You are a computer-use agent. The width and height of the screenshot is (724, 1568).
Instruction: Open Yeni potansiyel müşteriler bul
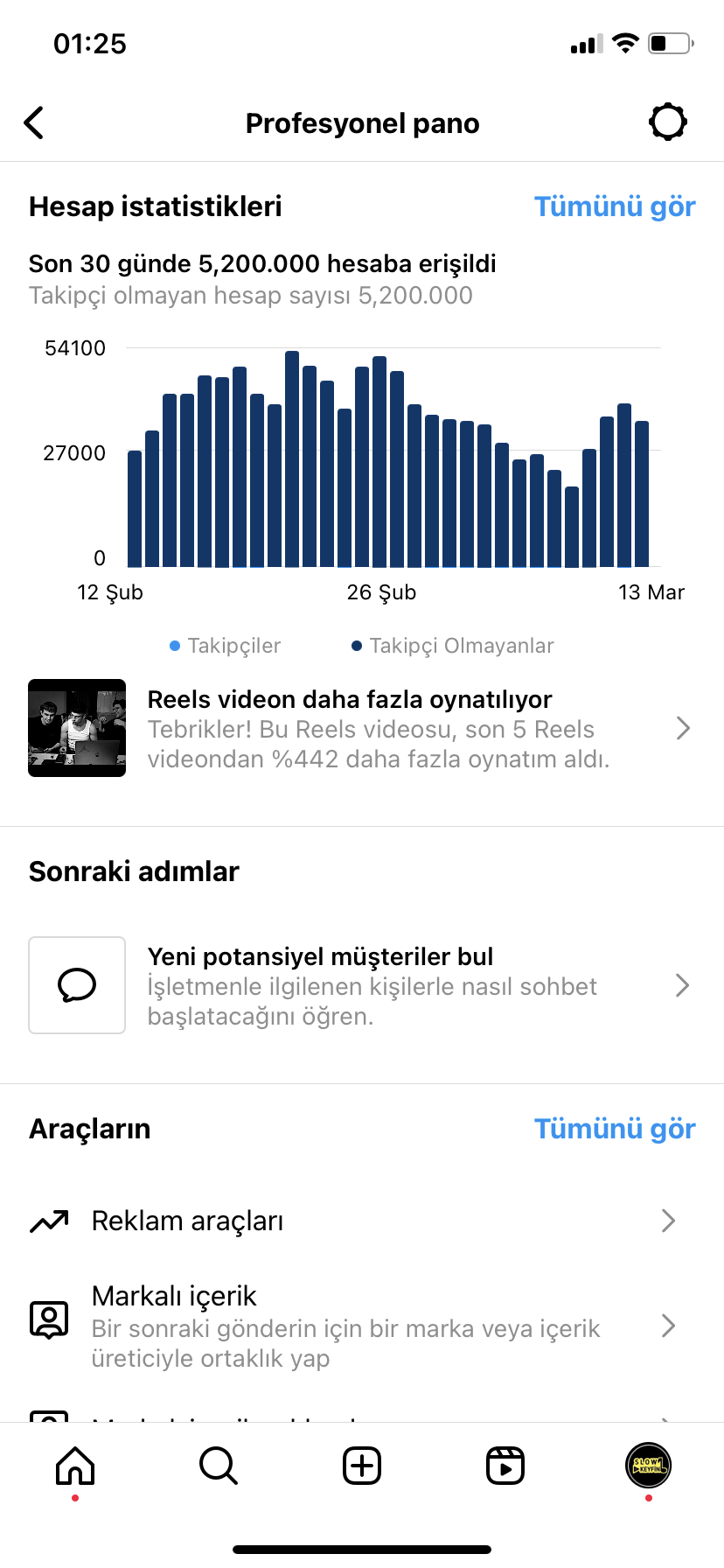click(x=362, y=985)
